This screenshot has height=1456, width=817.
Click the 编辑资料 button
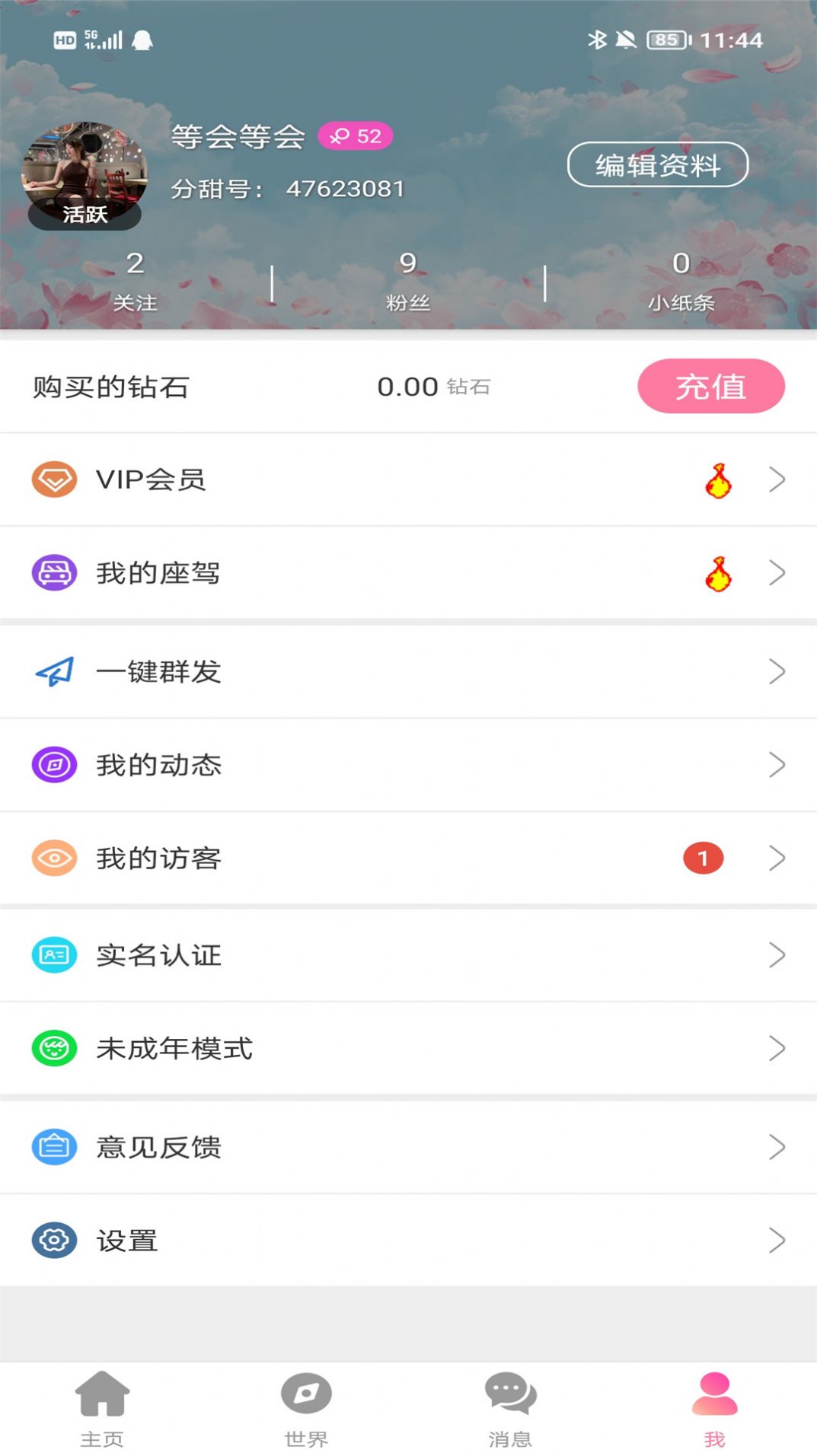[x=658, y=165]
